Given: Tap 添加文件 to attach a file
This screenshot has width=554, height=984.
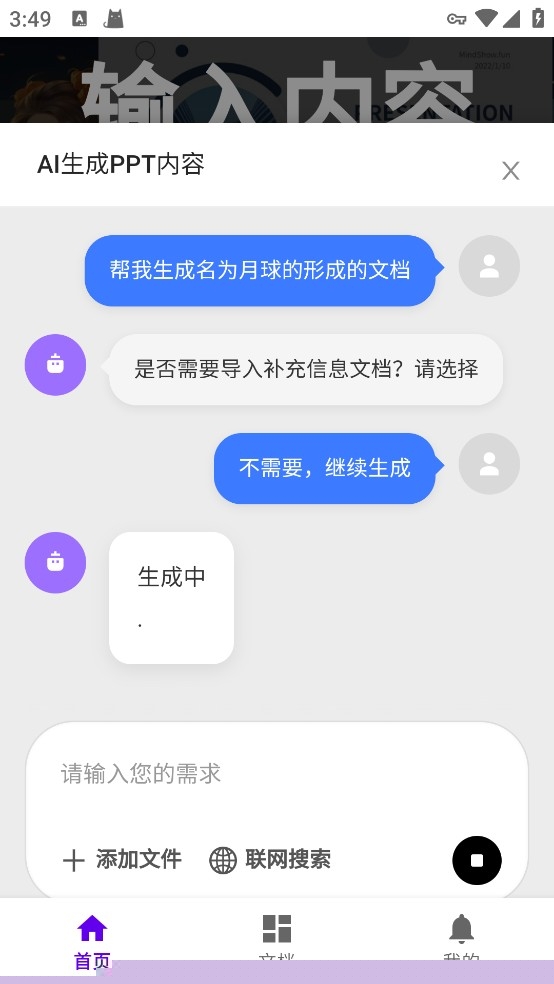Looking at the screenshot, I should (x=122, y=859).
